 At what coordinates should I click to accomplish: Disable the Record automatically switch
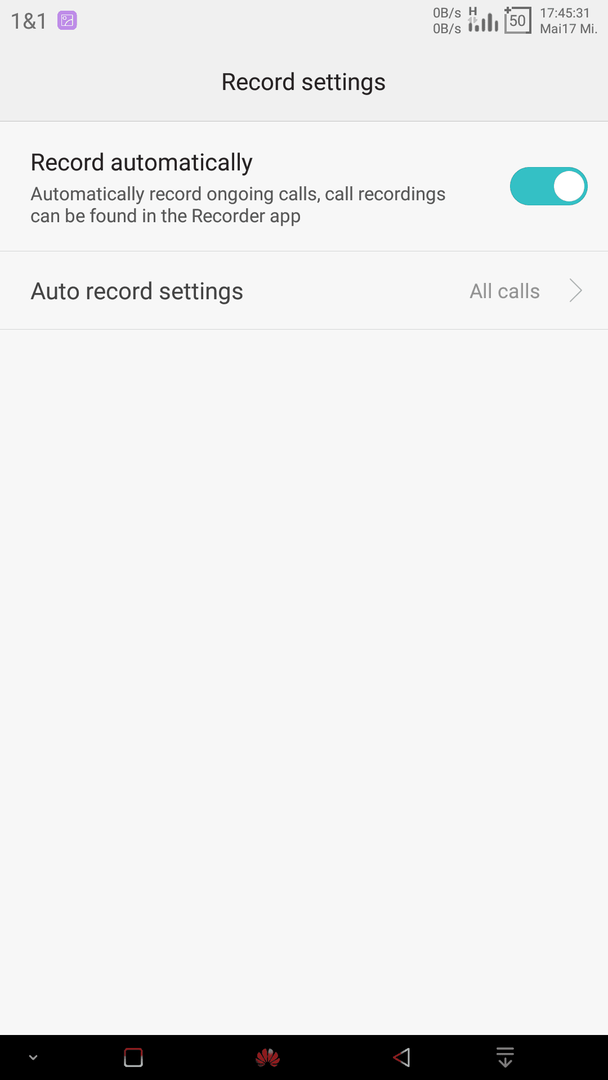point(548,186)
